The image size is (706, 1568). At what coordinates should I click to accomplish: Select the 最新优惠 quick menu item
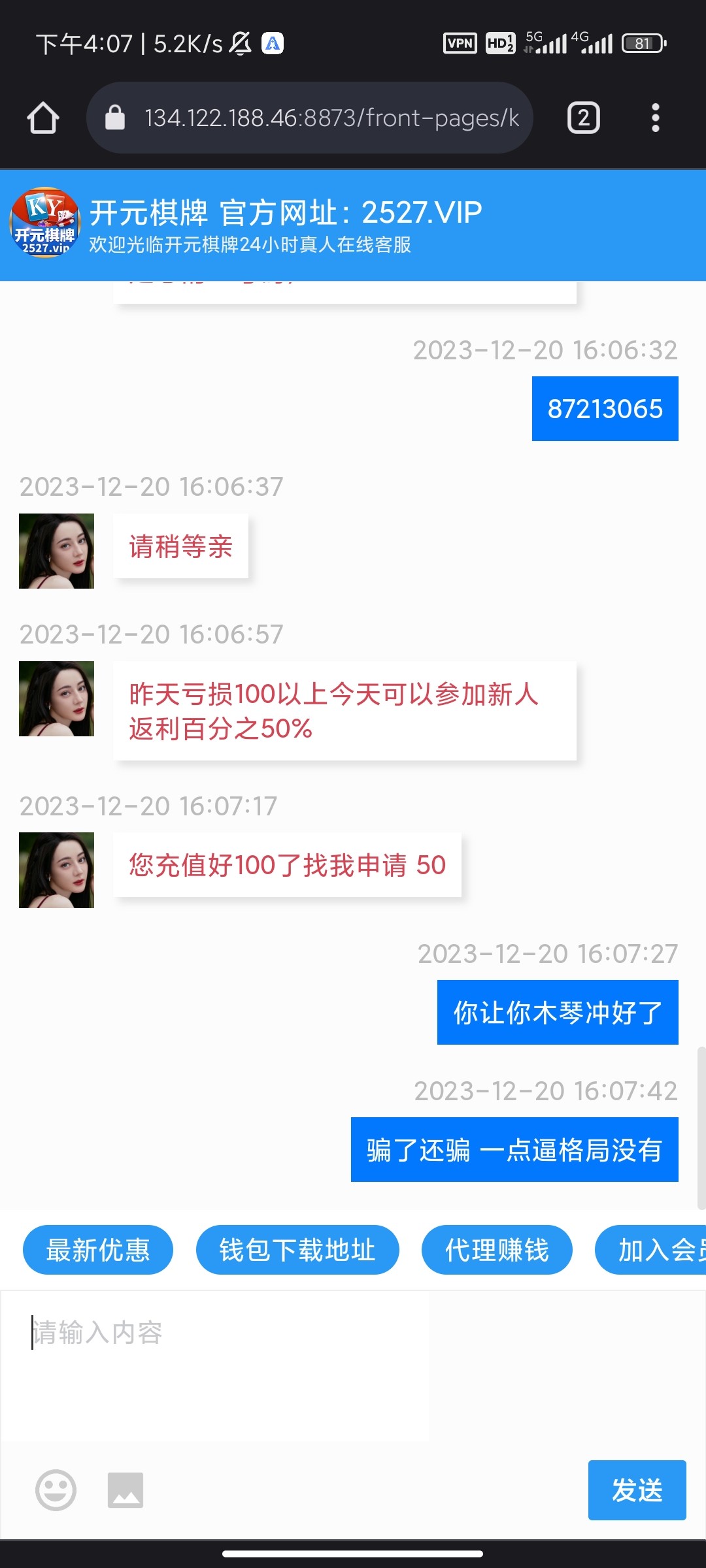[97, 1249]
